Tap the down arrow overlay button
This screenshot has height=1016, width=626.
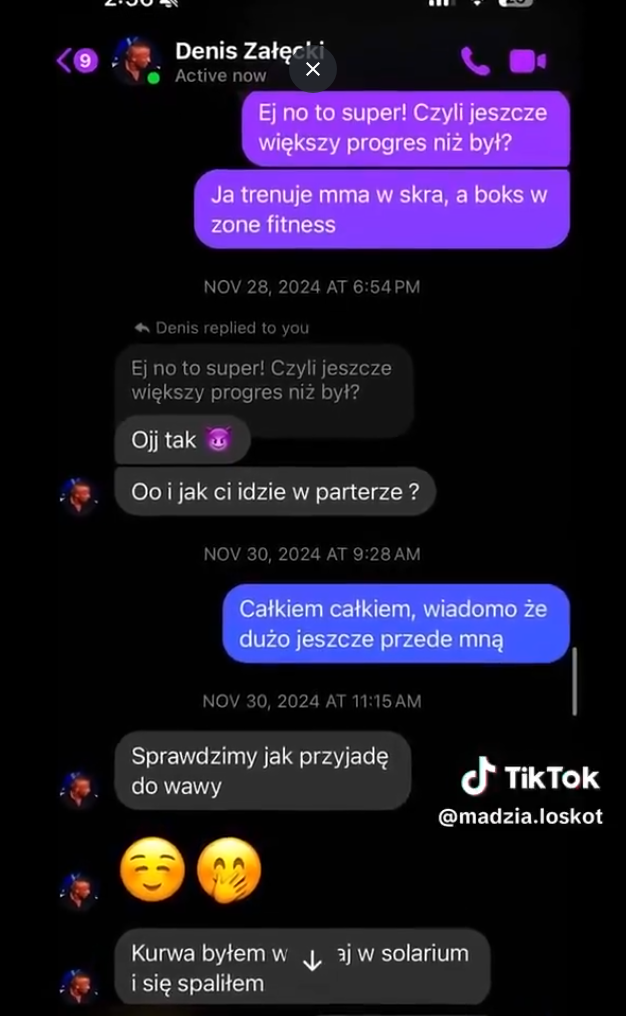coord(312,961)
